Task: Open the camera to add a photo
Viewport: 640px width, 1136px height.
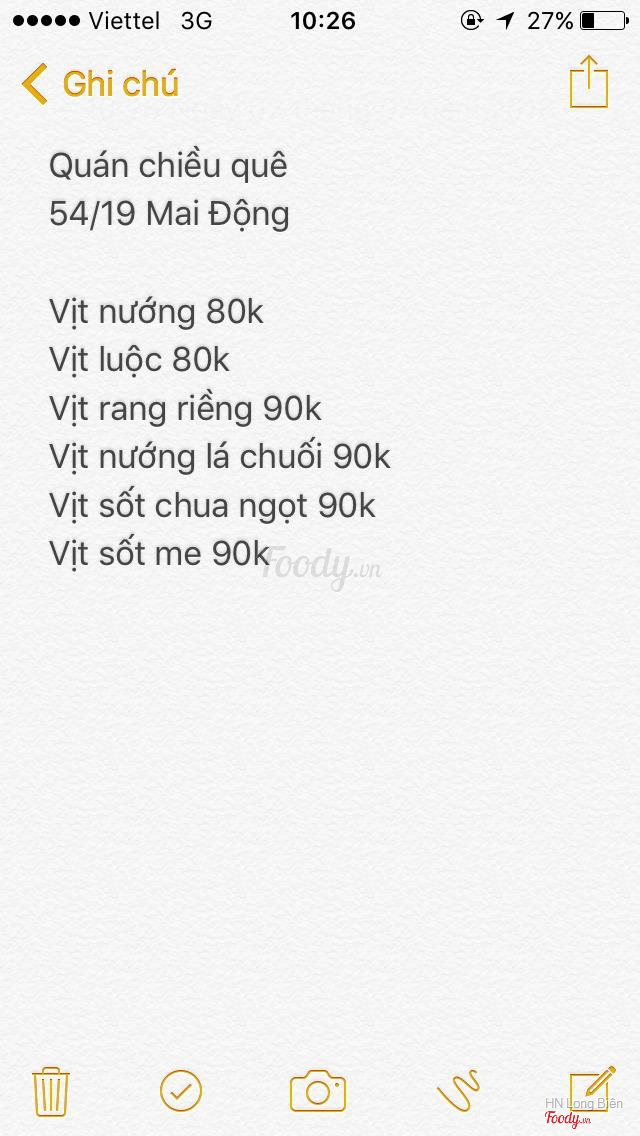Action: (318, 1090)
